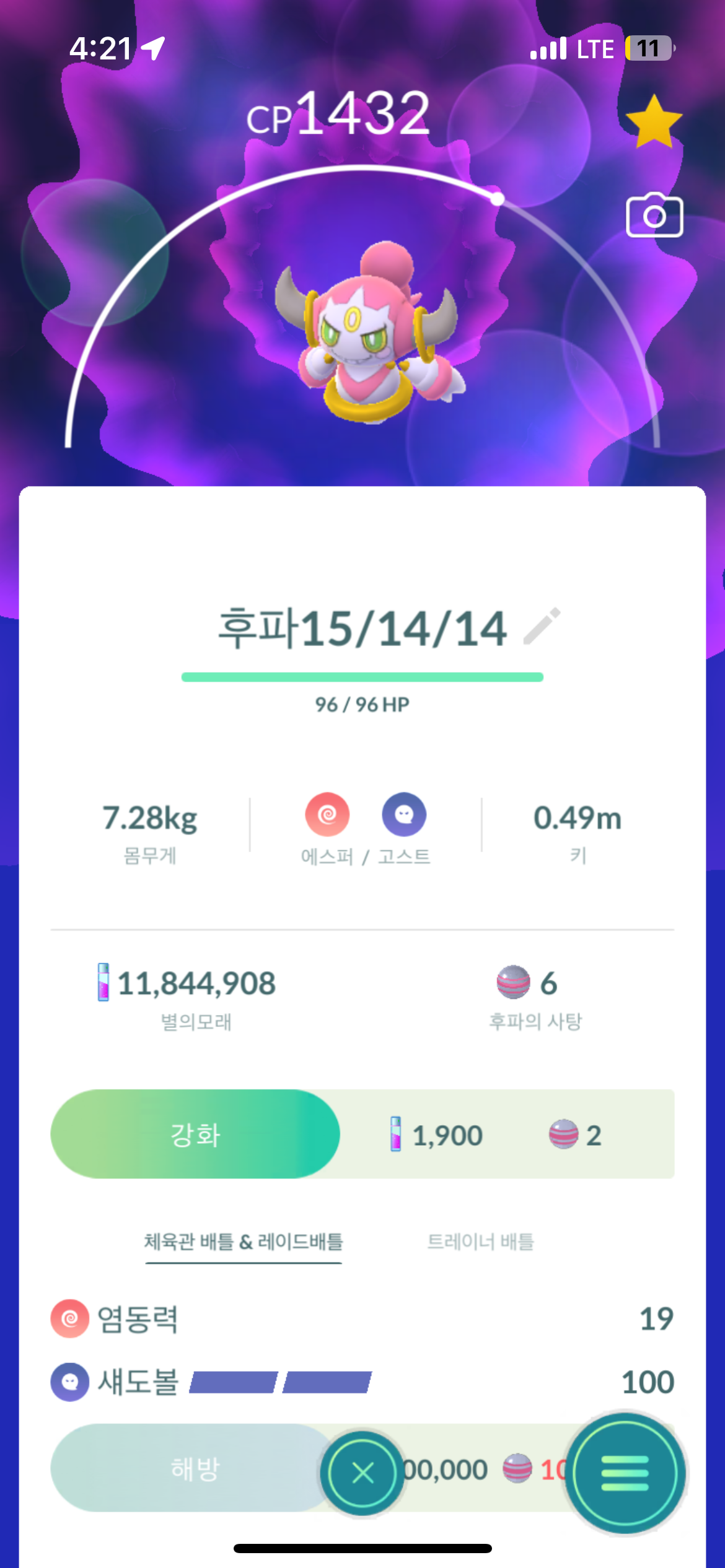The image size is (725, 1568).
Task: Close the Pokémon detail screen
Action: click(x=362, y=1473)
